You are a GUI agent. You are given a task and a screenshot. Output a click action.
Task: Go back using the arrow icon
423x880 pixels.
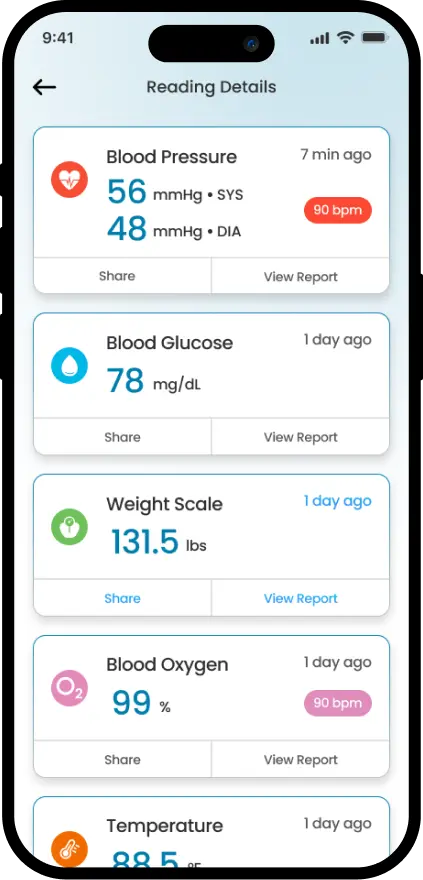point(44,87)
